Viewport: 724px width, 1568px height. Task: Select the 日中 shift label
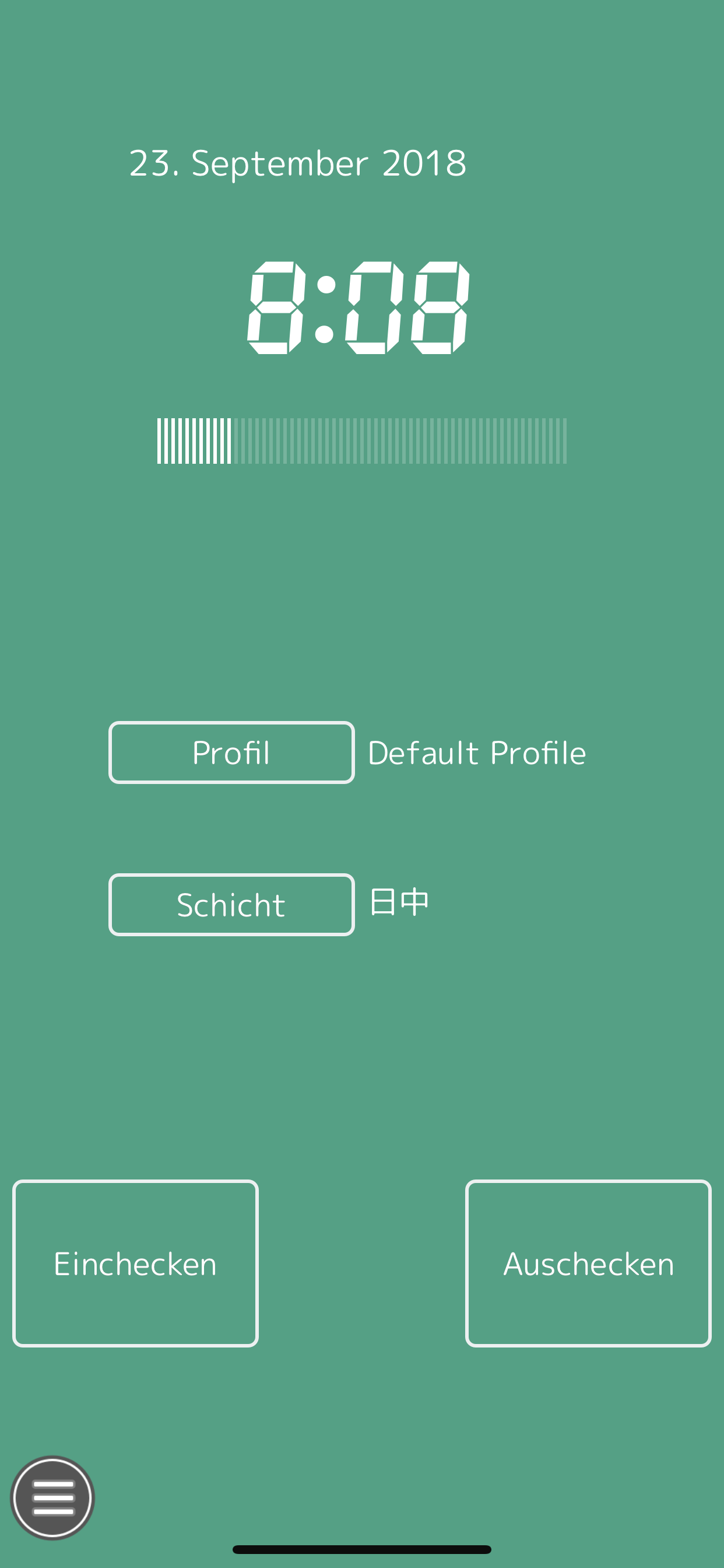(399, 905)
